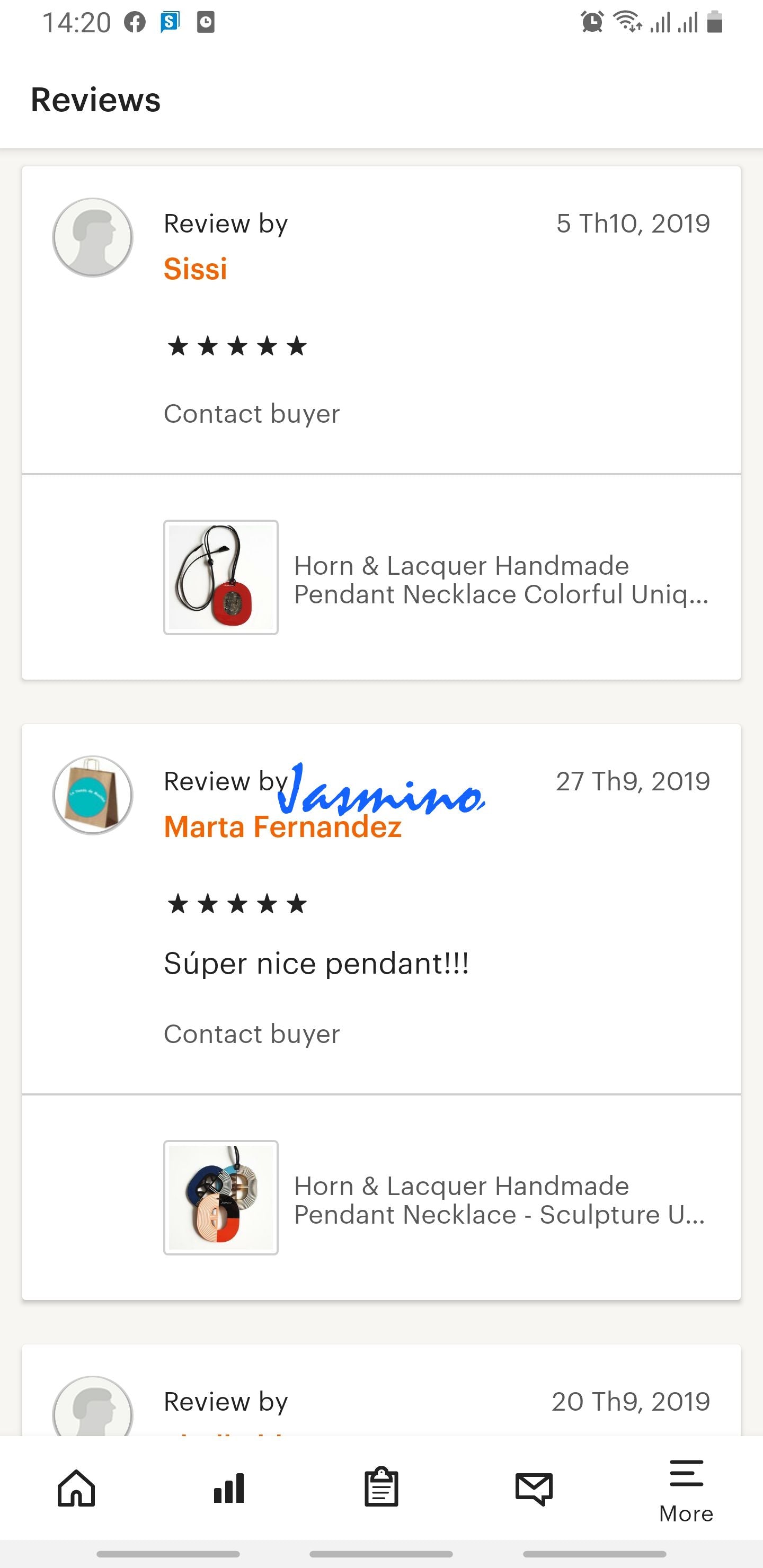
Task: Go to the home tab
Action: tap(77, 1489)
